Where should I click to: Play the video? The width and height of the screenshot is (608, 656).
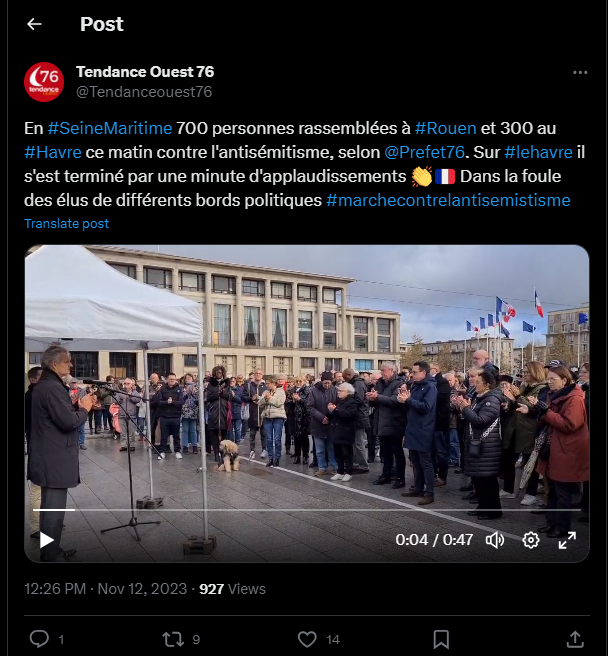47,540
